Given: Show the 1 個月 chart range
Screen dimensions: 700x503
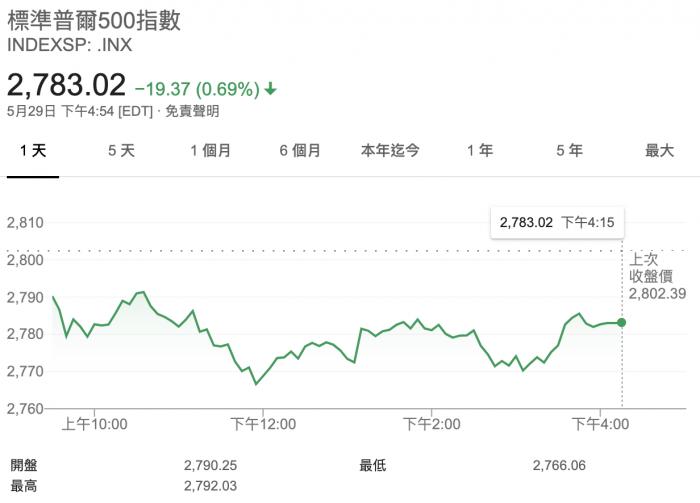Looking at the screenshot, I should pyautogui.click(x=211, y=151).
